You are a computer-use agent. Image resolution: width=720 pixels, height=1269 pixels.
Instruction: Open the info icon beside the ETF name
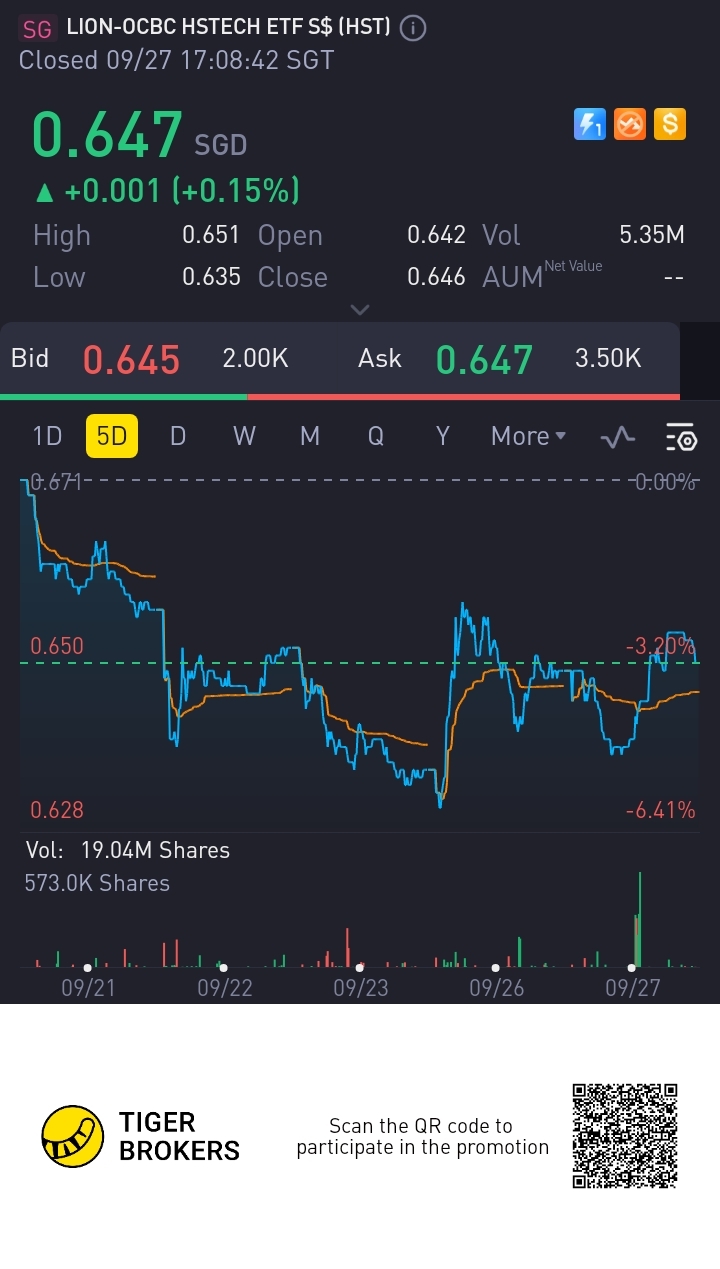[x=413, y=28]
